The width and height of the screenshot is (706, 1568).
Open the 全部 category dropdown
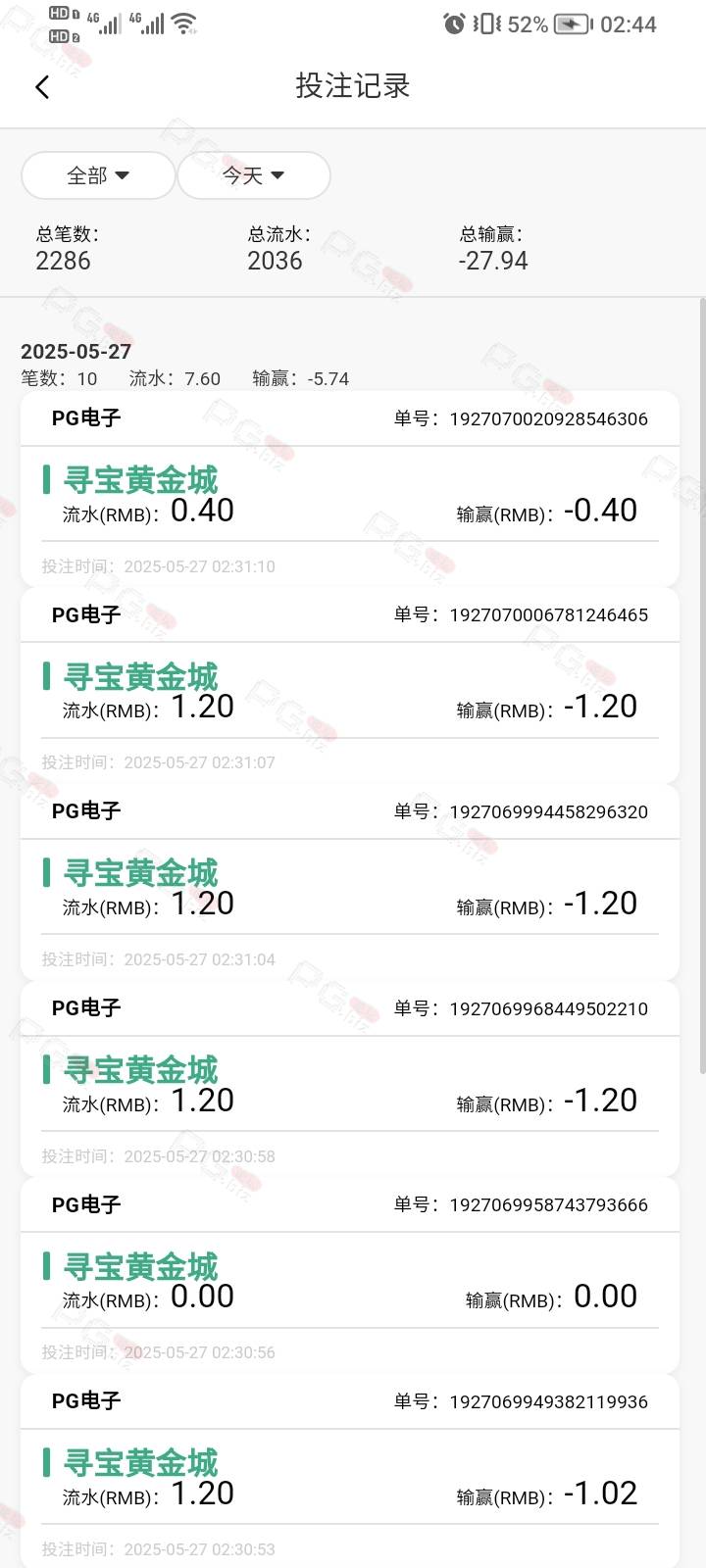pyautogui.click(x=98, y=175)
